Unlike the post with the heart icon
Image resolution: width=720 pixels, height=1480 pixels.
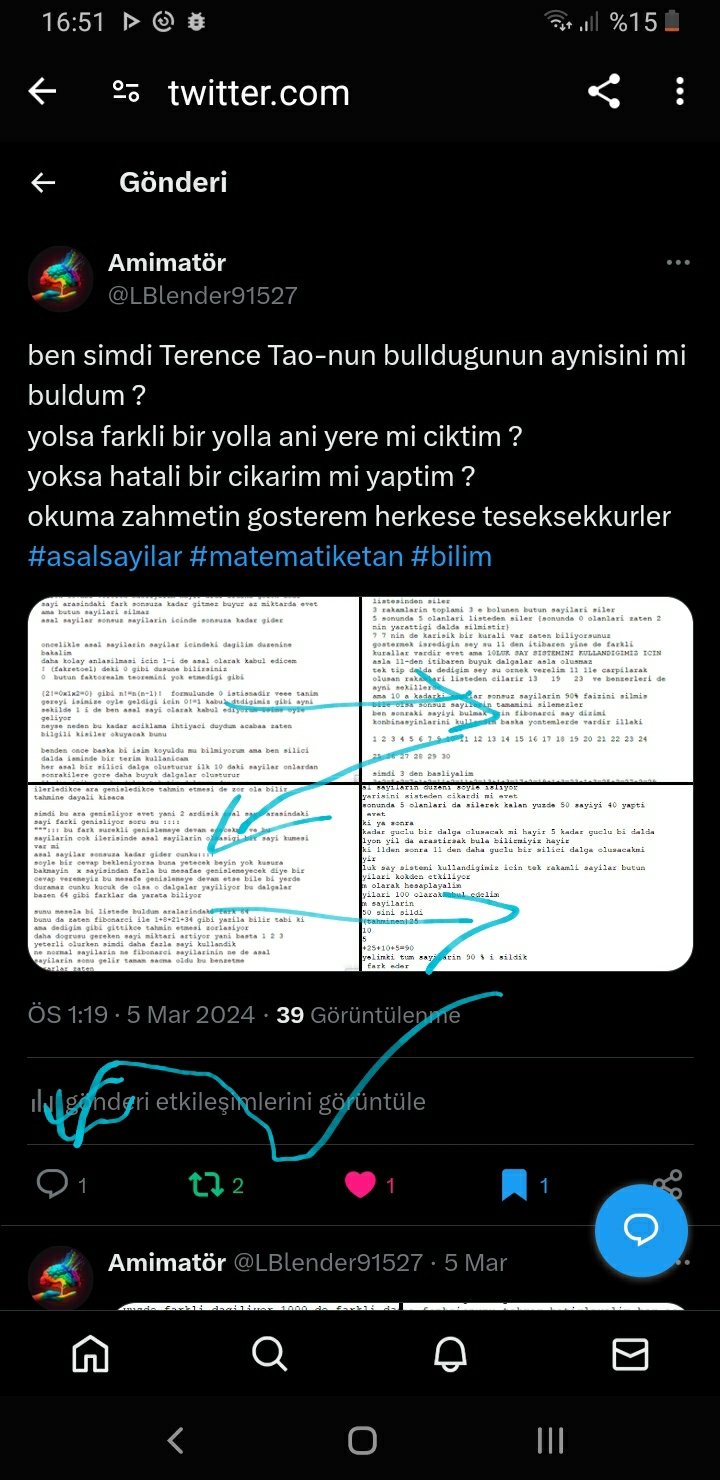(x=360, y=1186)
